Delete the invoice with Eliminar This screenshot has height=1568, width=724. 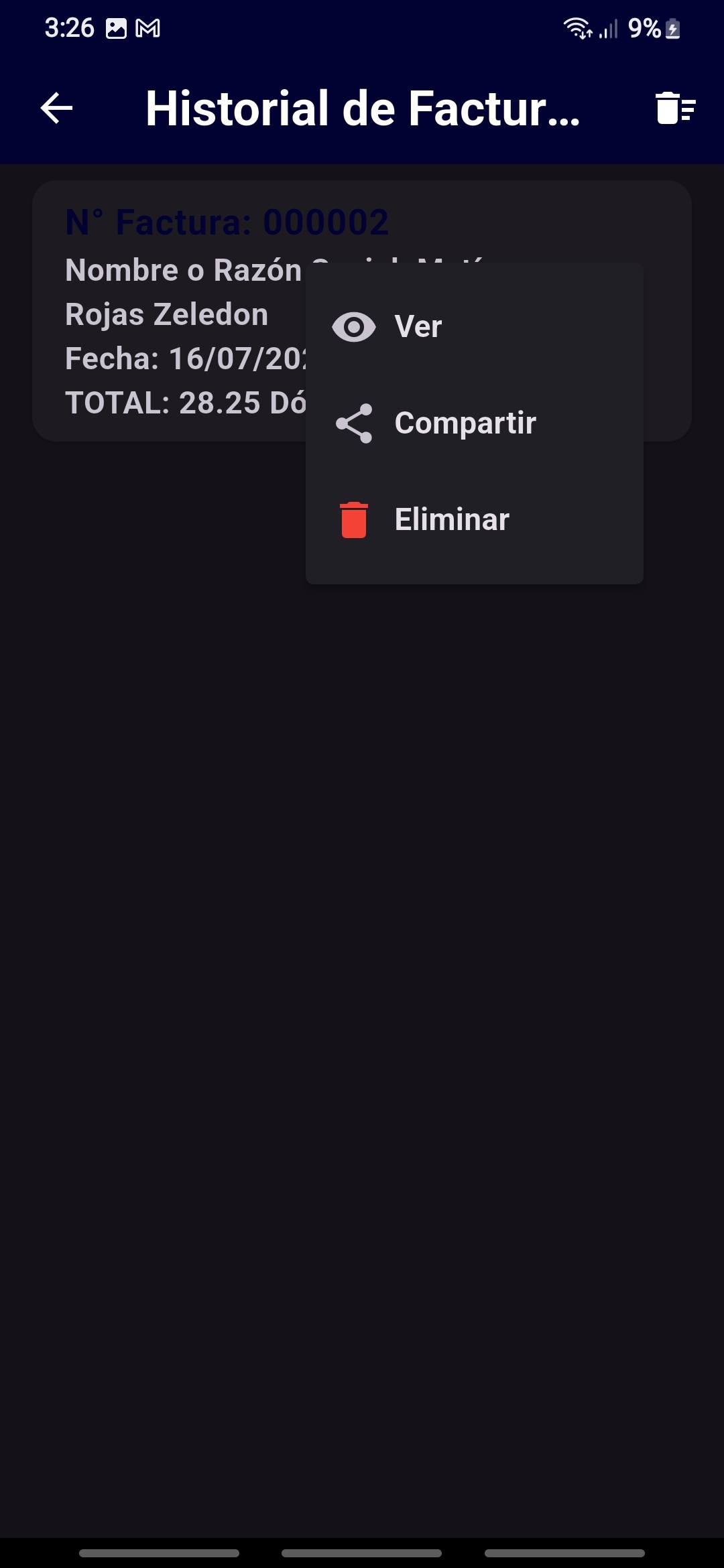pos(451,520)
